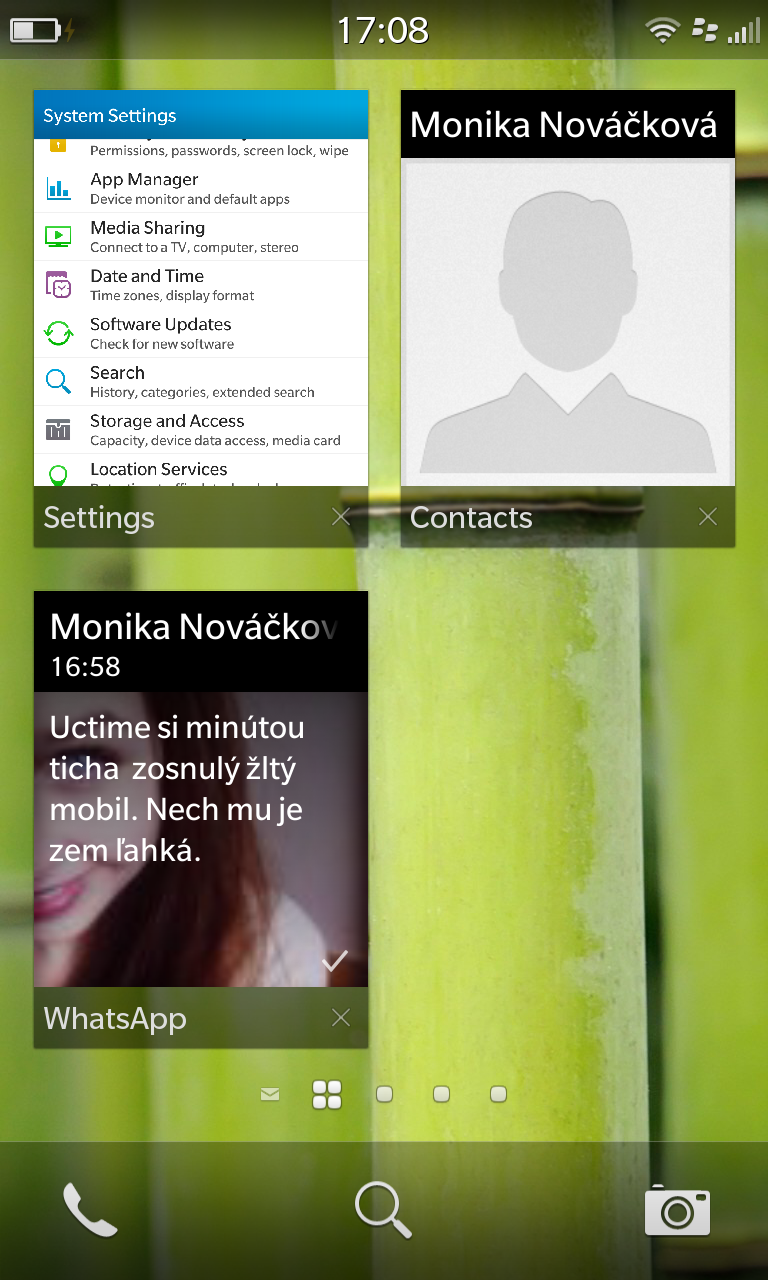Screen dimensions: 768x1280
Task: Close the WhatsApp app frame
Action: (x=341, y=1018)
